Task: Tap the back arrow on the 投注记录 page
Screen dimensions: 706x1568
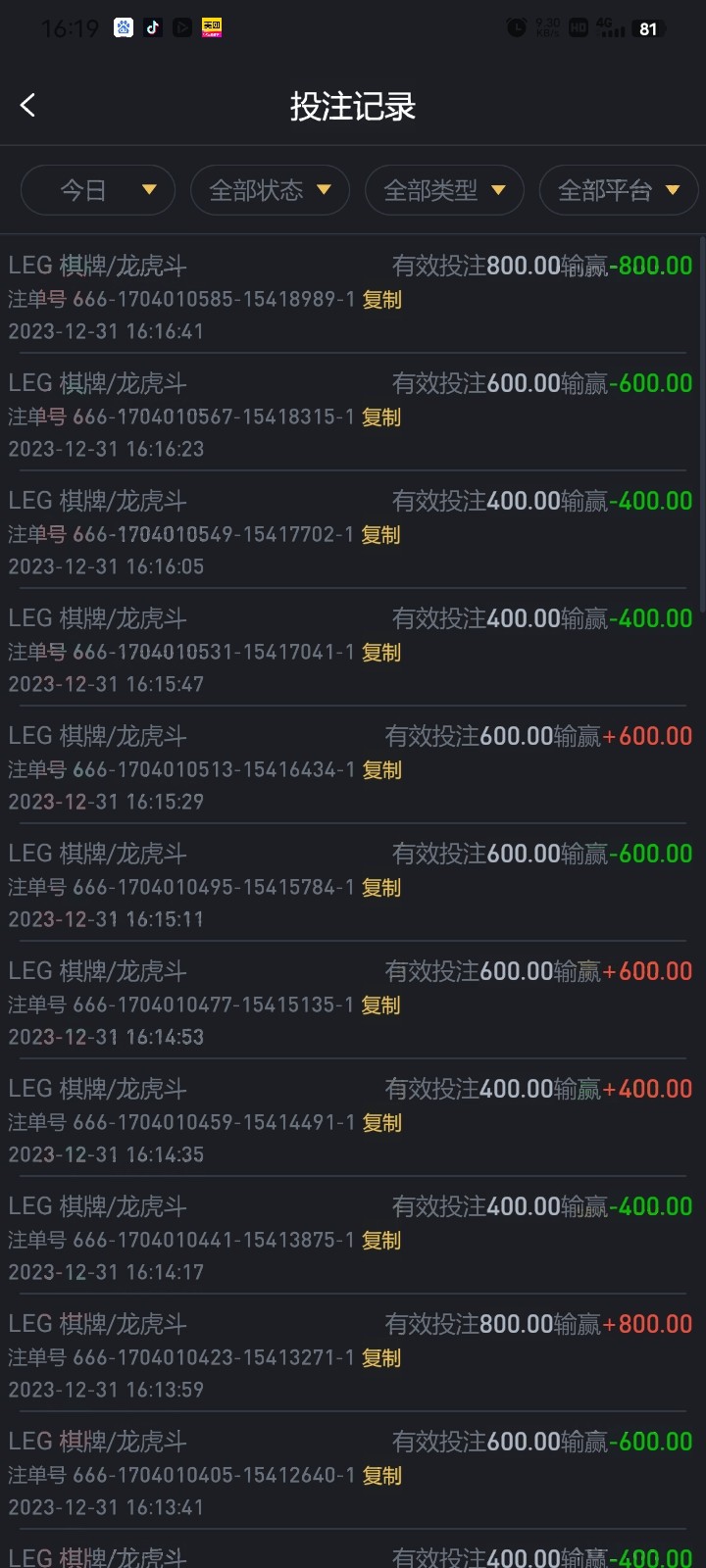Action: pos(27,105)
